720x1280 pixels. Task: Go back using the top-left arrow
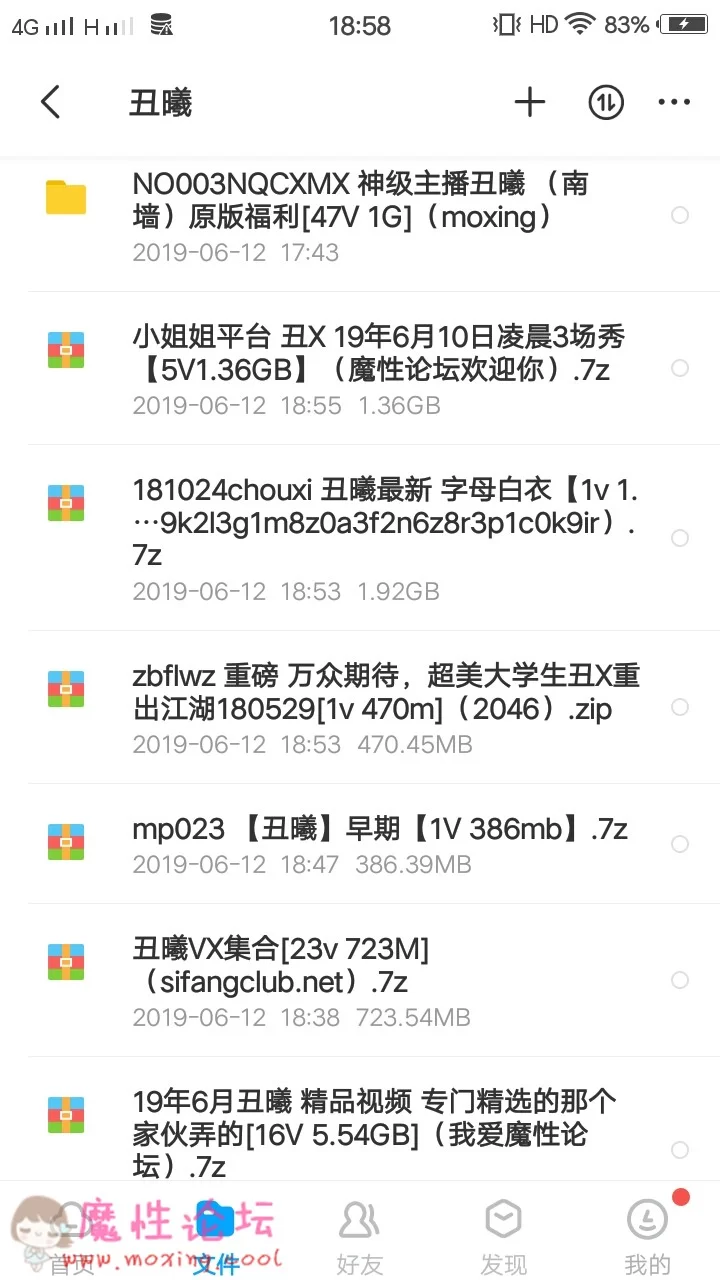coord(51,102)
